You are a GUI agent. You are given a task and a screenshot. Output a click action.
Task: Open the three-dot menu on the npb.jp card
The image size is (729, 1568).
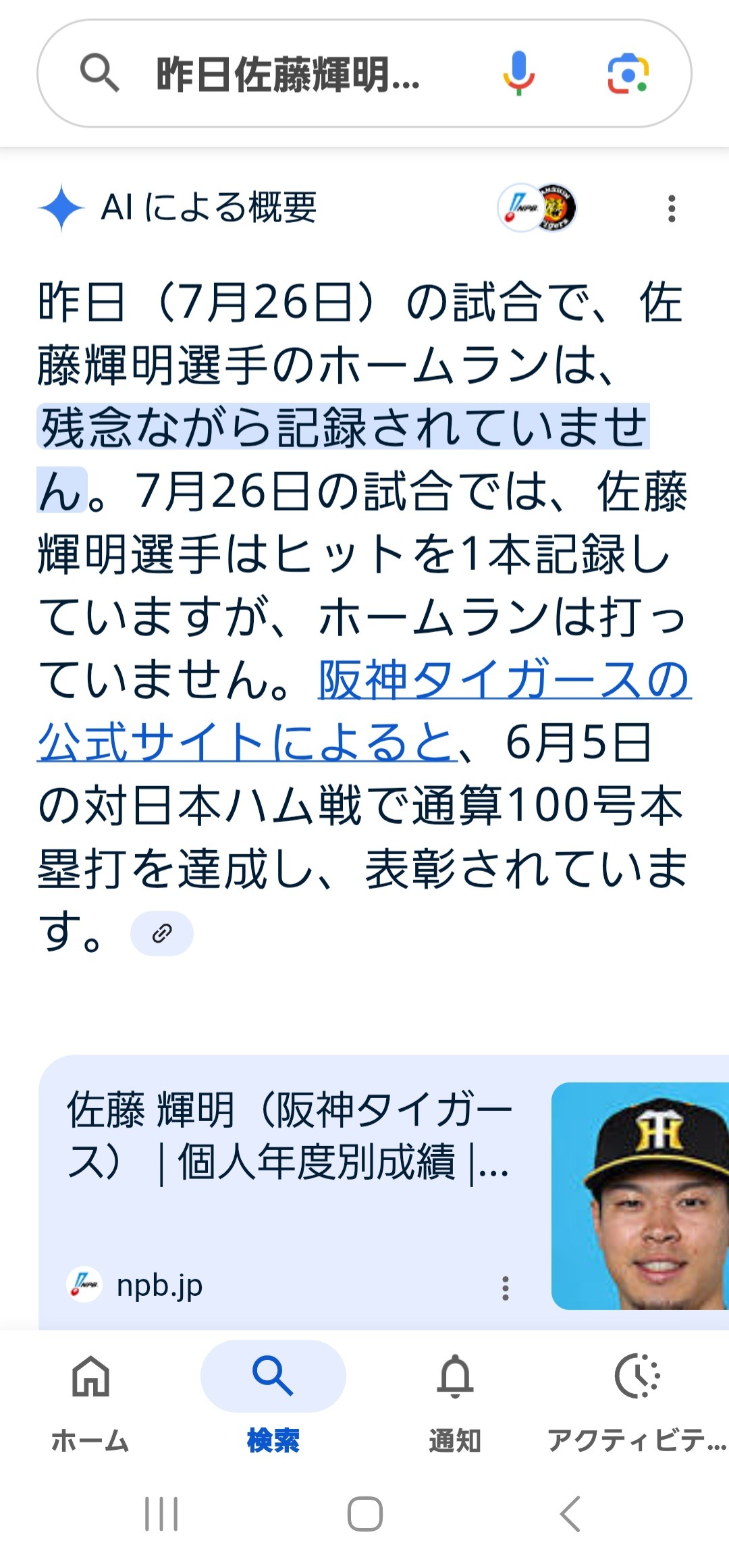[505, 1288]
